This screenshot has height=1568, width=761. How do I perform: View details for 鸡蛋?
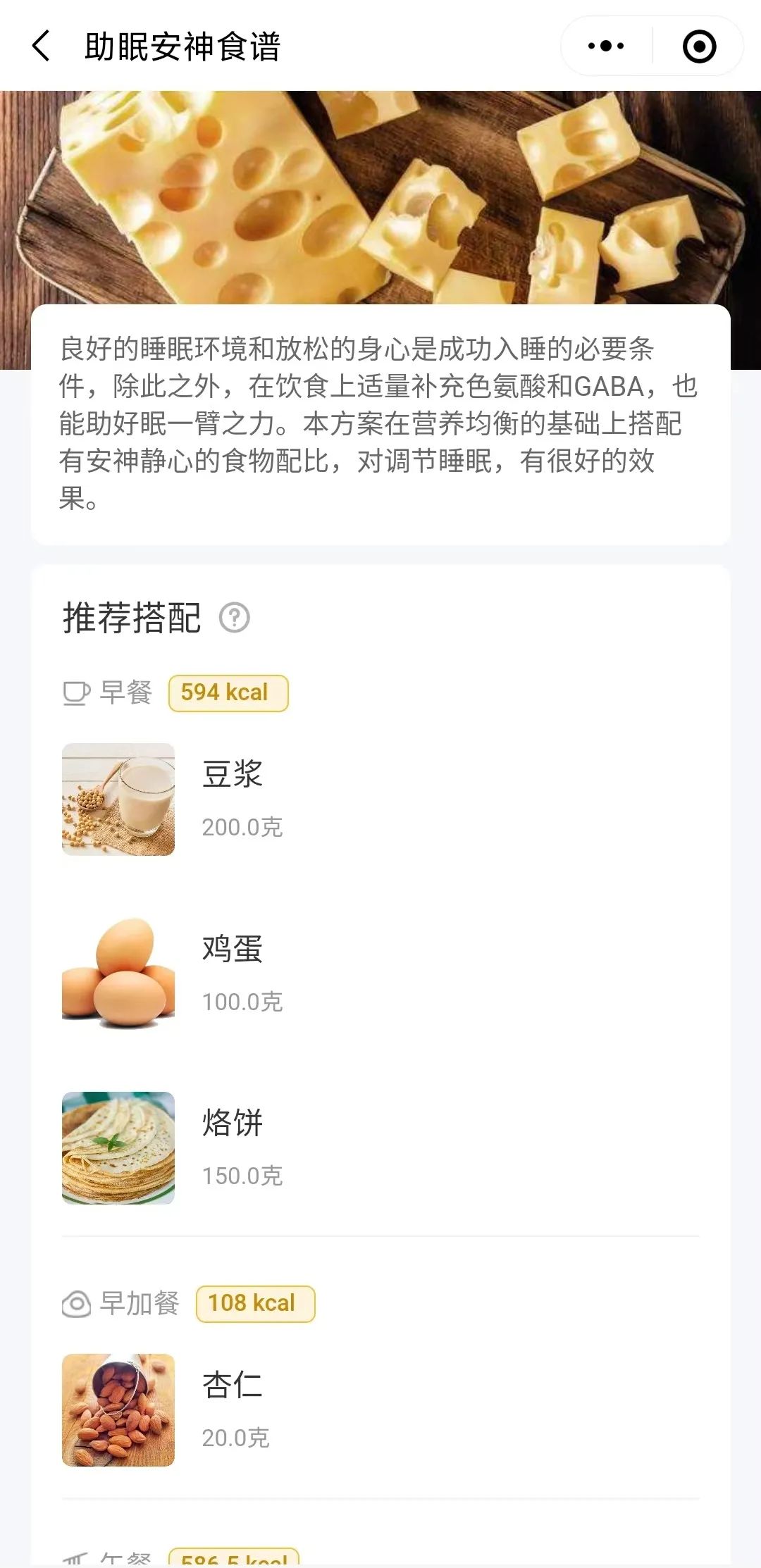[233, 973]
